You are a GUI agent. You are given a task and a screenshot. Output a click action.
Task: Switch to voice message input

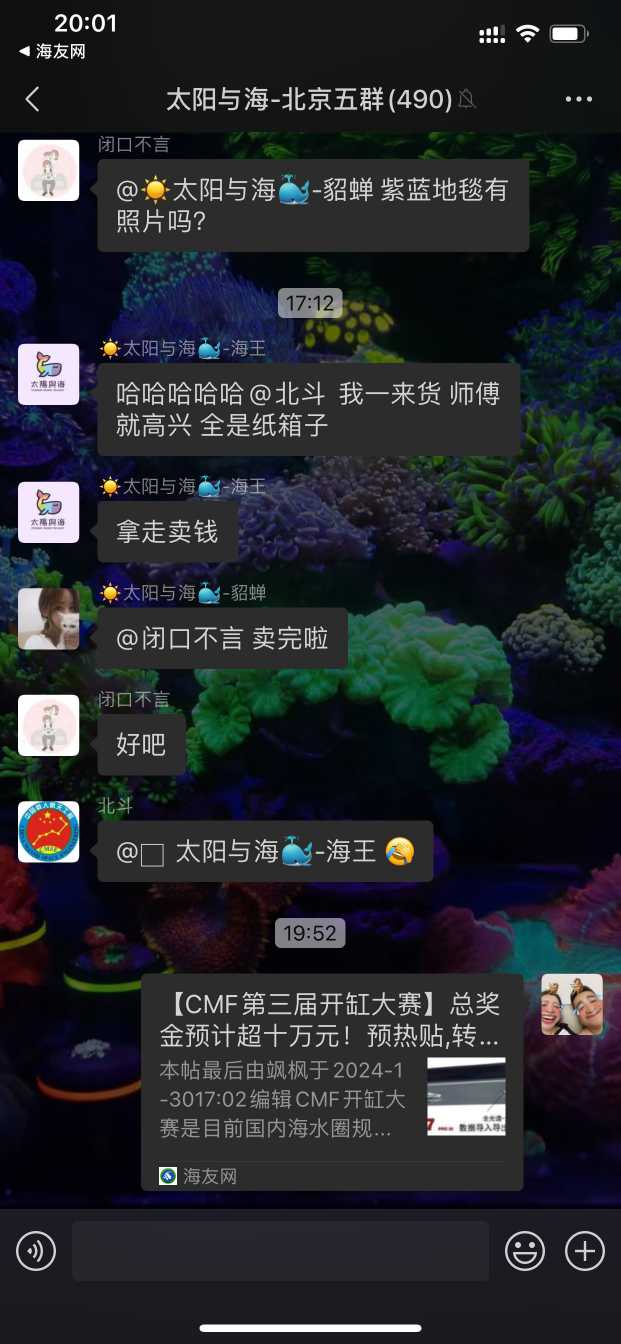pyautogui.click(x=36, y=1250)
